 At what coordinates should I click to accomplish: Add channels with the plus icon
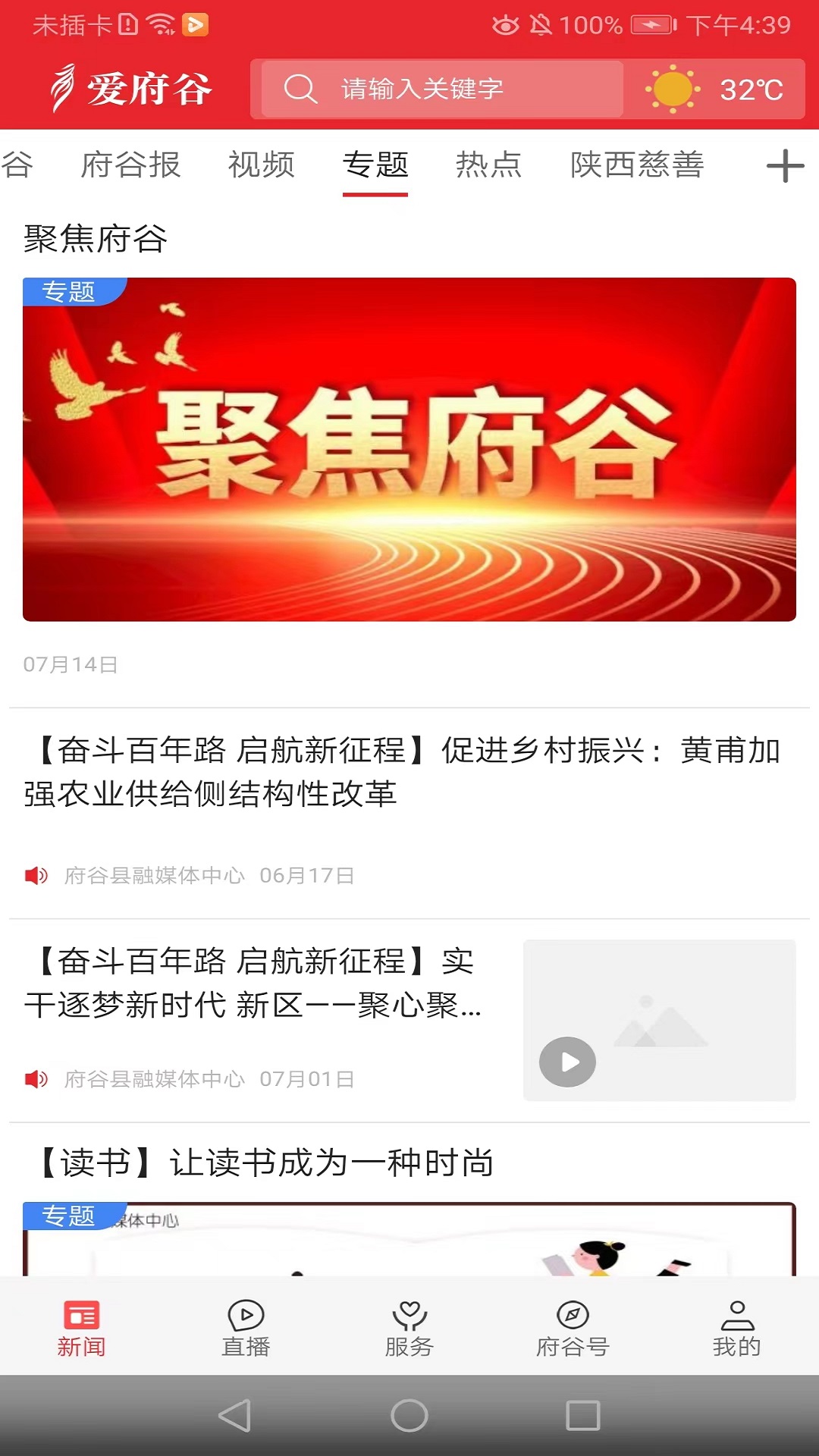[786, 166]
